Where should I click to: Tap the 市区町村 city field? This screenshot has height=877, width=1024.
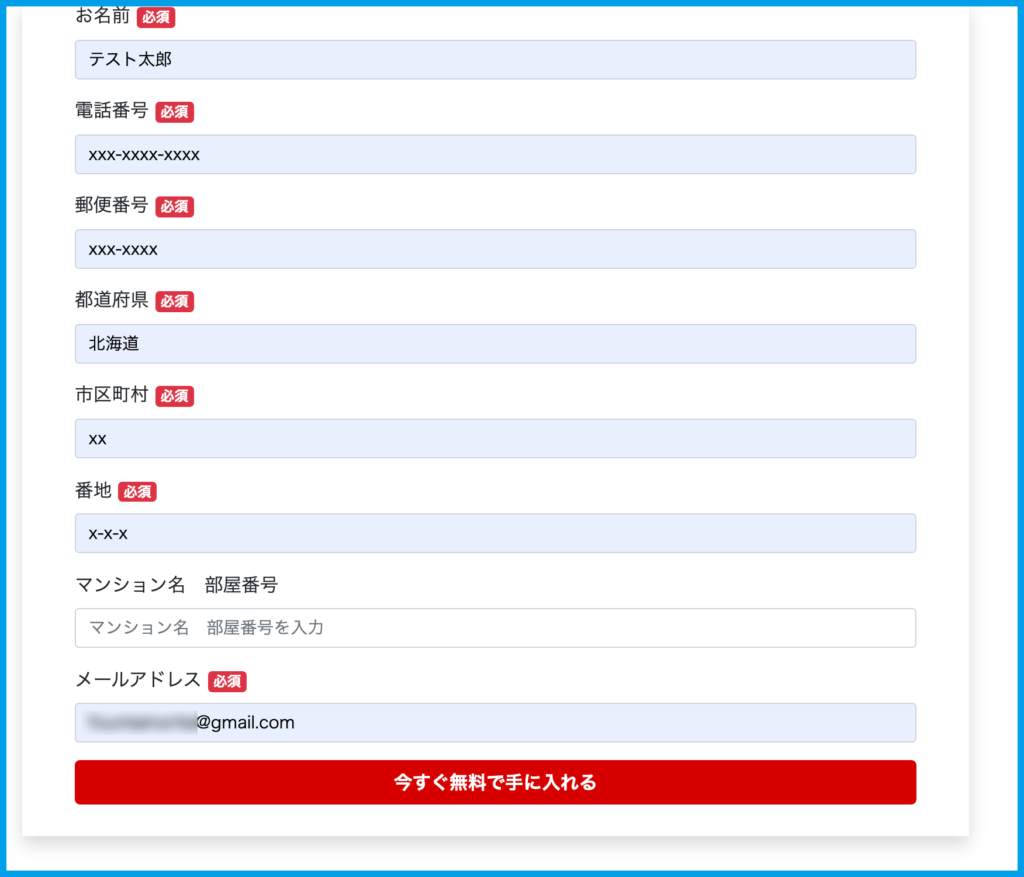pyautogui.click(x=495, y=439)
